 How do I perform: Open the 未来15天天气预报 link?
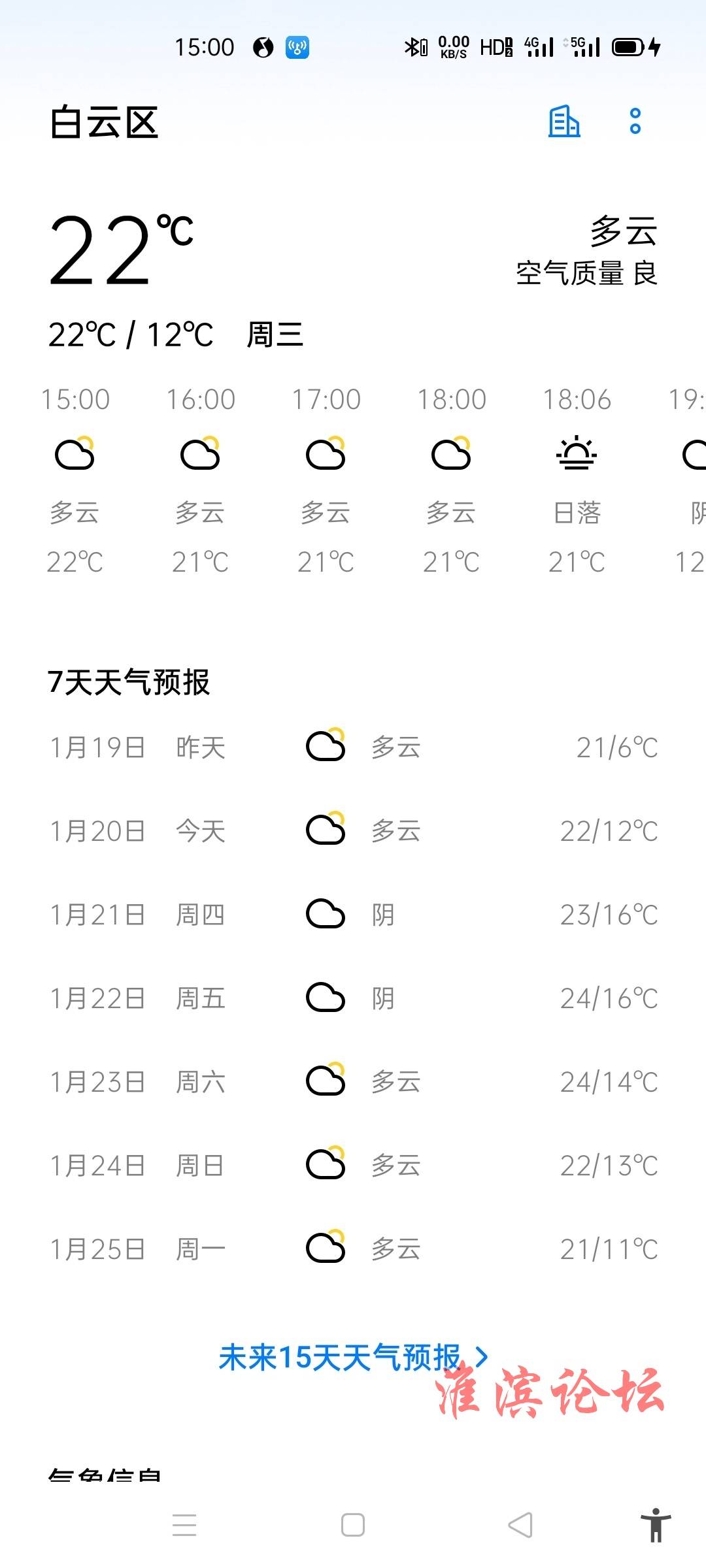tap(354, 1357)
